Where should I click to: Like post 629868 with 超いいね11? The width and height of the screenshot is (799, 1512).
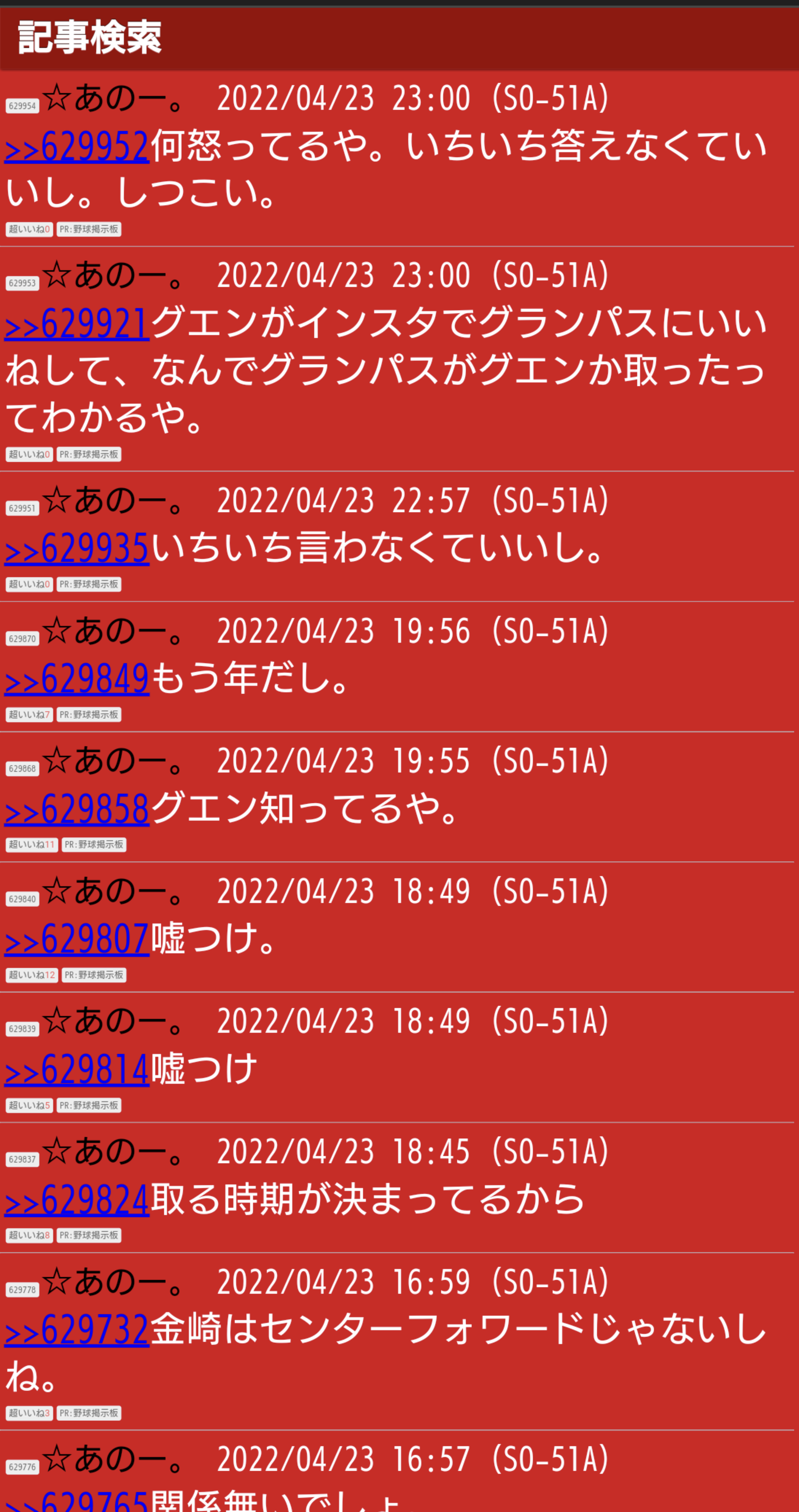coord(32,845)
